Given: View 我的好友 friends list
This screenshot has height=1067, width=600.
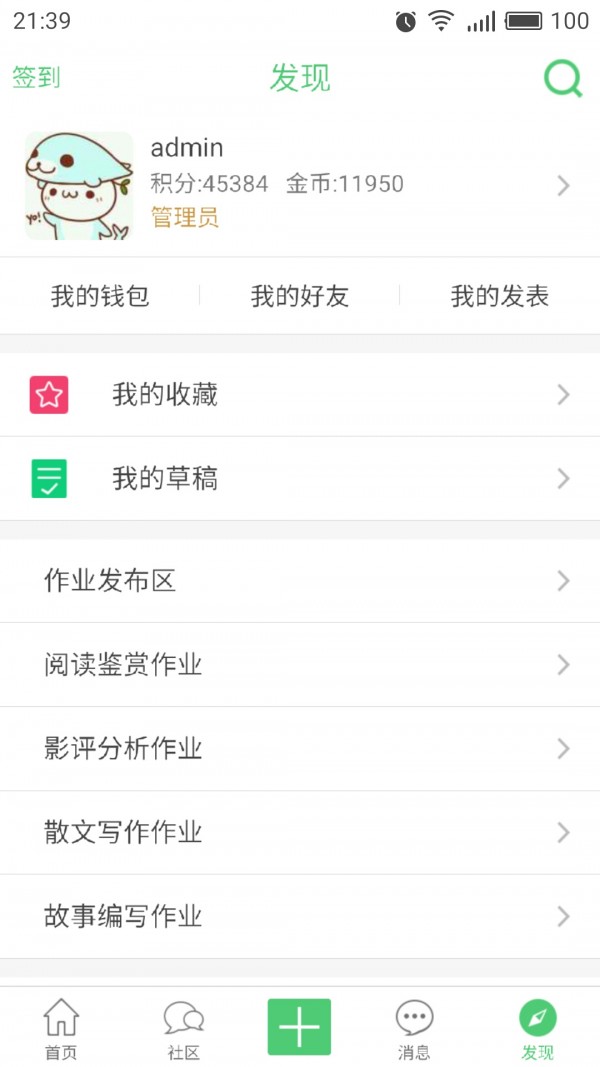Looking at the screenshot, I should [x=300, y=296].
